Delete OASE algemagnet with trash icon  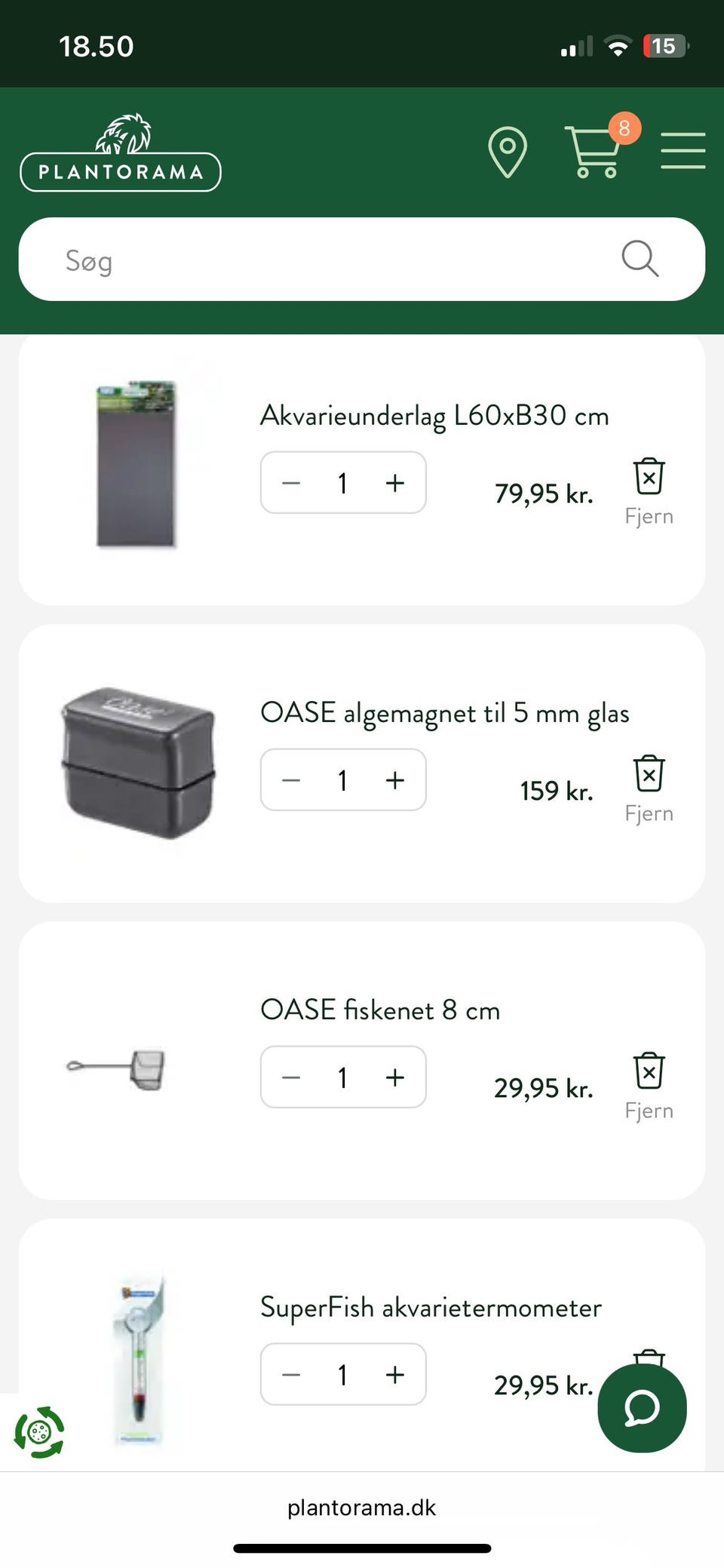[649, 773]
